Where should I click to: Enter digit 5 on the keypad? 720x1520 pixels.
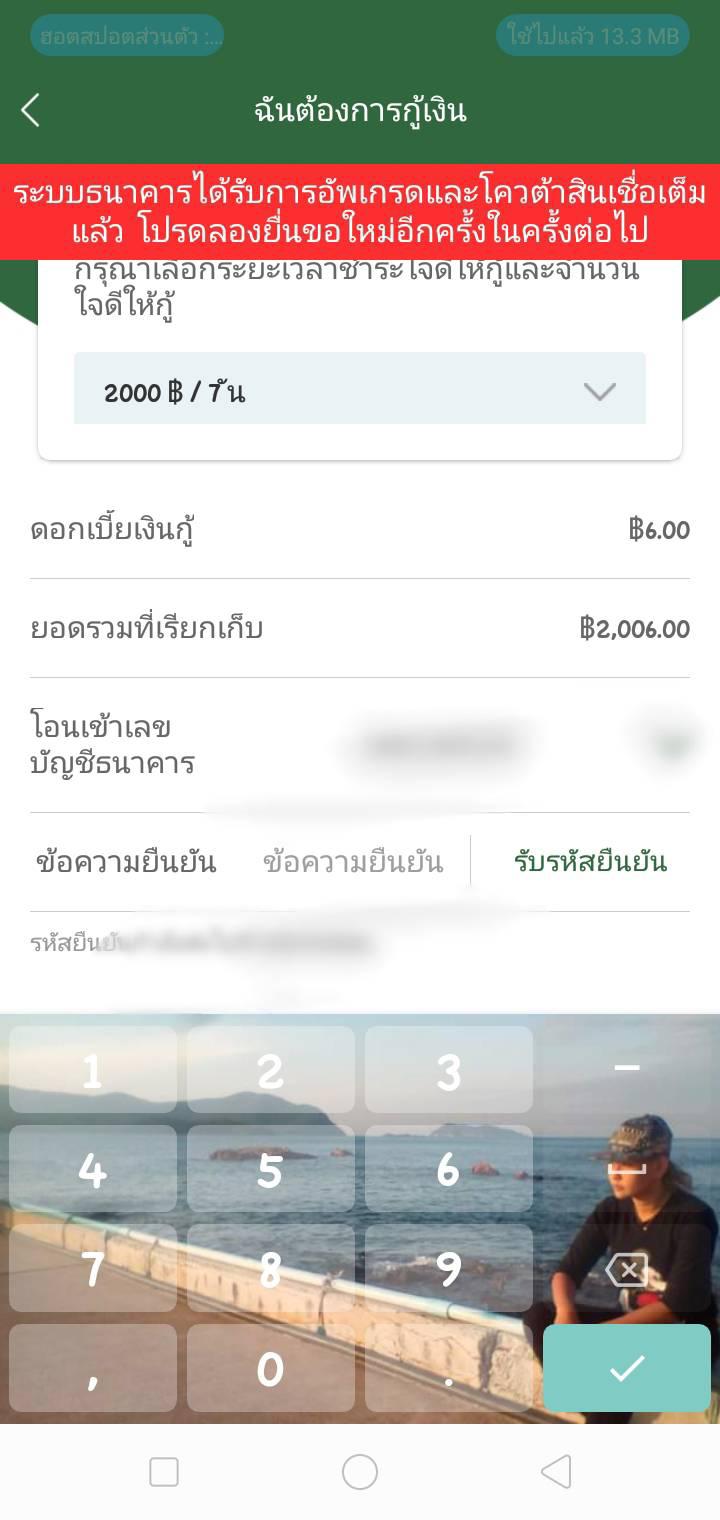[270, 1170]
